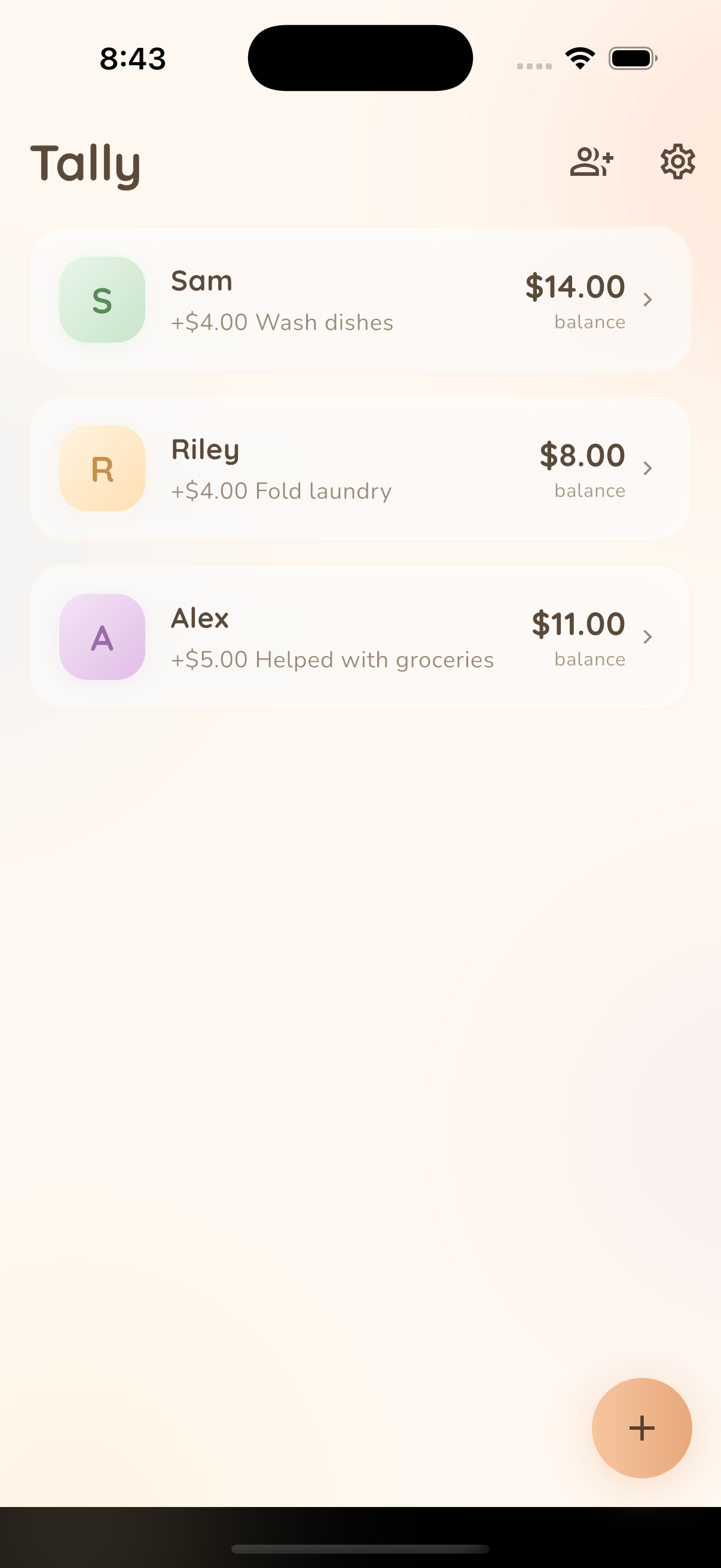
Task: Open the Settings gear icon
Action: click(x=677, y=161)
